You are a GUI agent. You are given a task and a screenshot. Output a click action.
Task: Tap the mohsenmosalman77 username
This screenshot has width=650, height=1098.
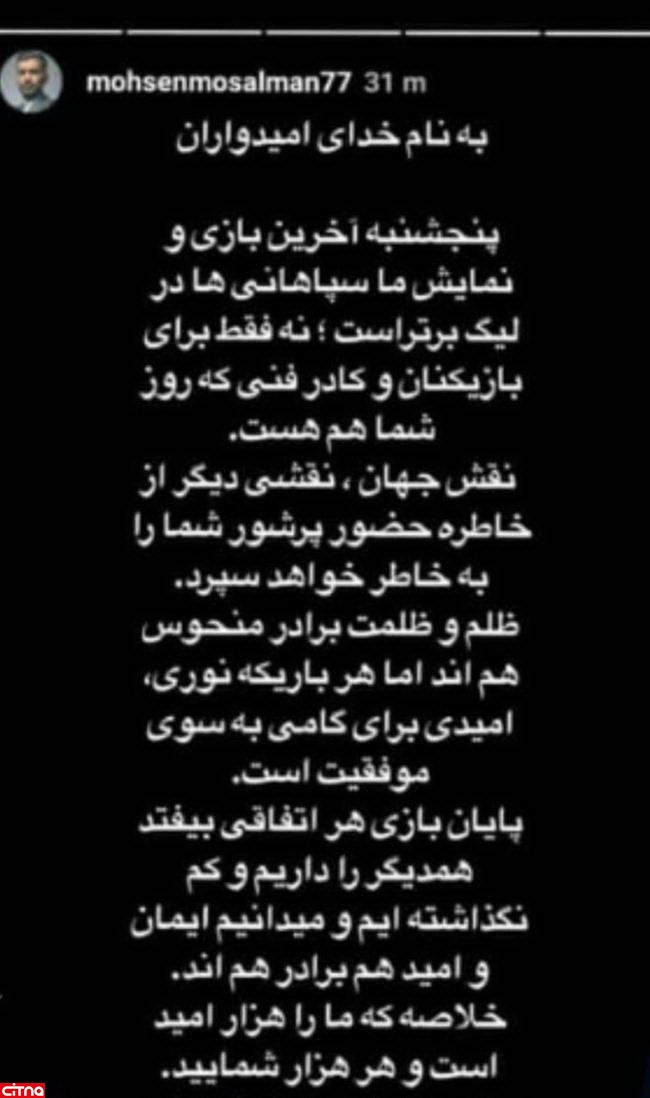tap(219, 82)
